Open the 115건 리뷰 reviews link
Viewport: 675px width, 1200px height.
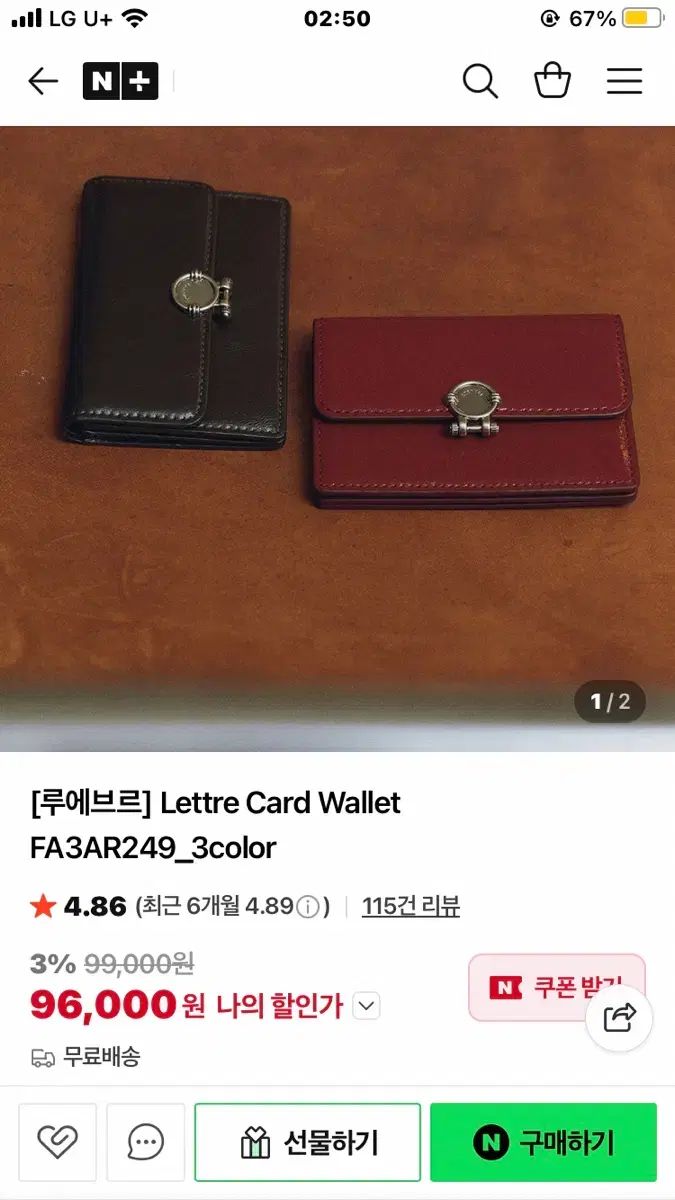(x=410, y=907)
